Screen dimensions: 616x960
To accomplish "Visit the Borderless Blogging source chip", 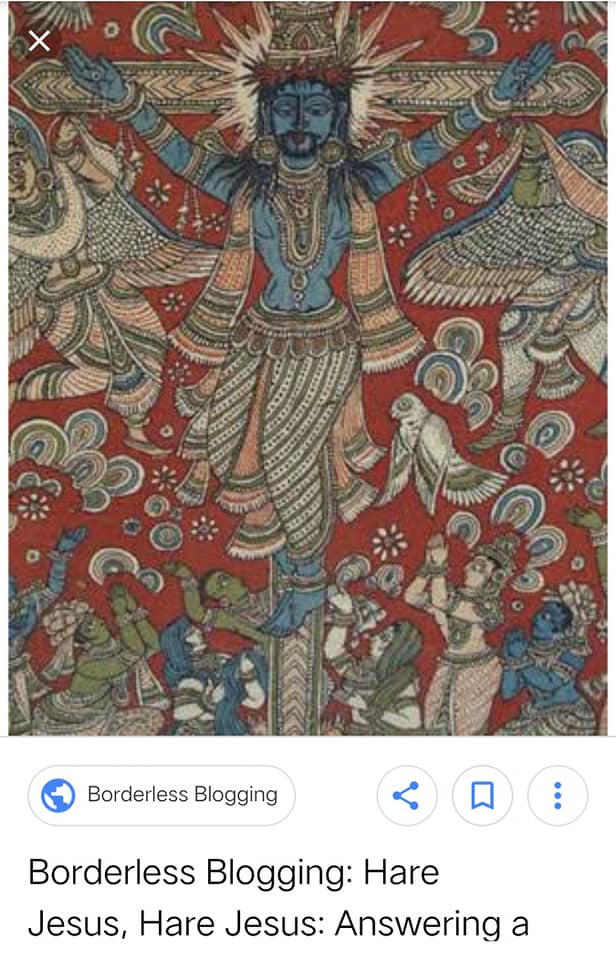I will point(162,795).
